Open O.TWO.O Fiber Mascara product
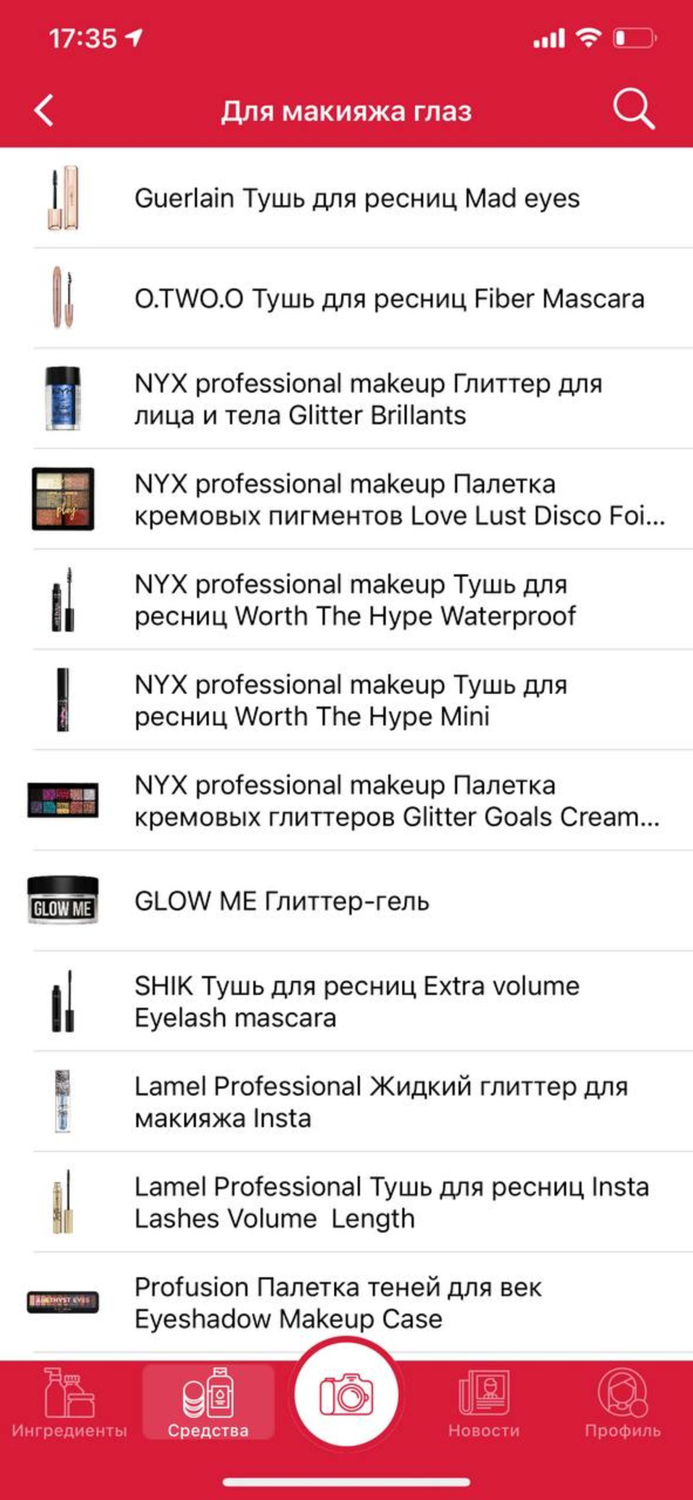 tap(346, 298)
